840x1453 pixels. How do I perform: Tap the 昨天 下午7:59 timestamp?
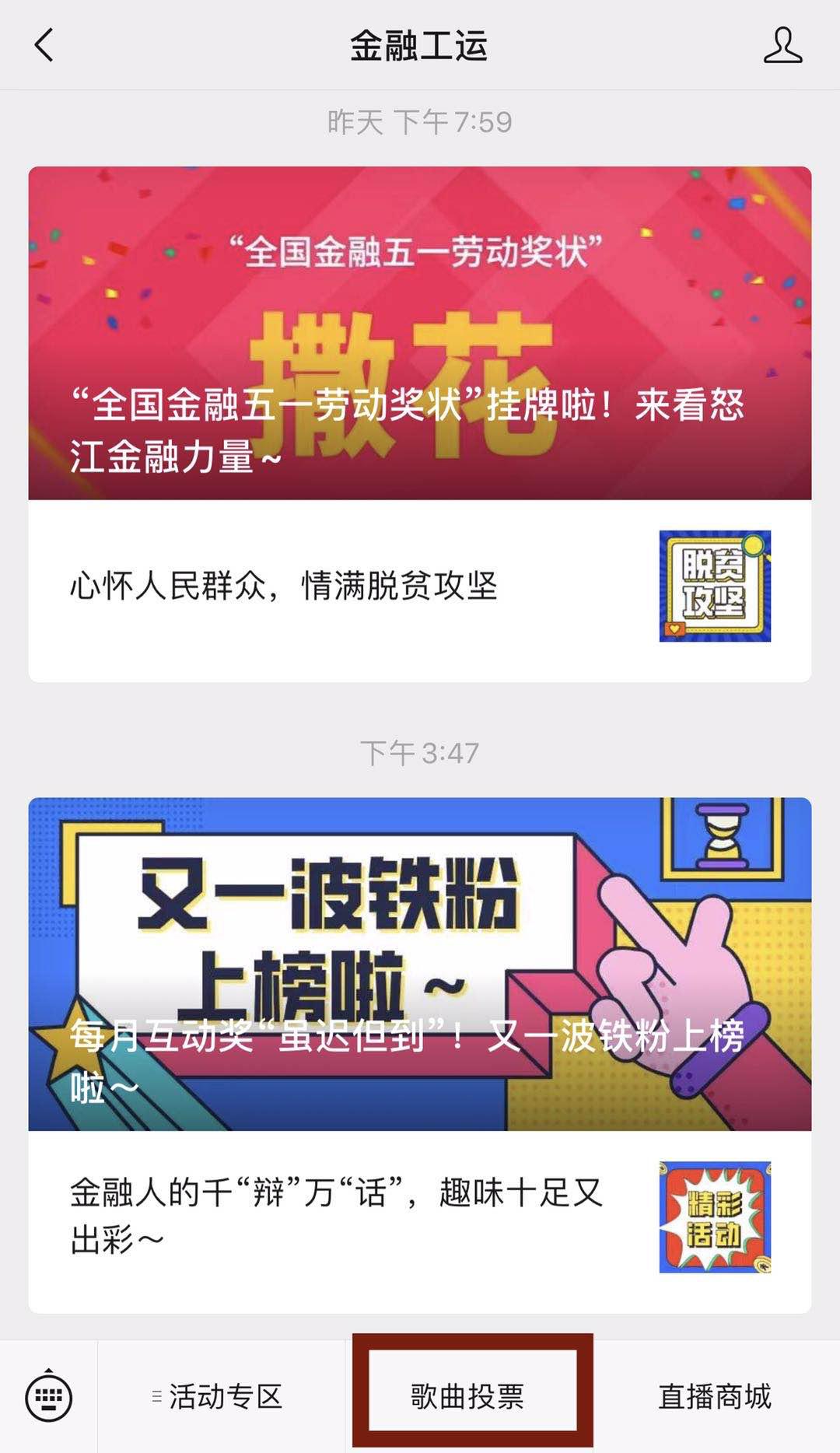pos(420,121)
